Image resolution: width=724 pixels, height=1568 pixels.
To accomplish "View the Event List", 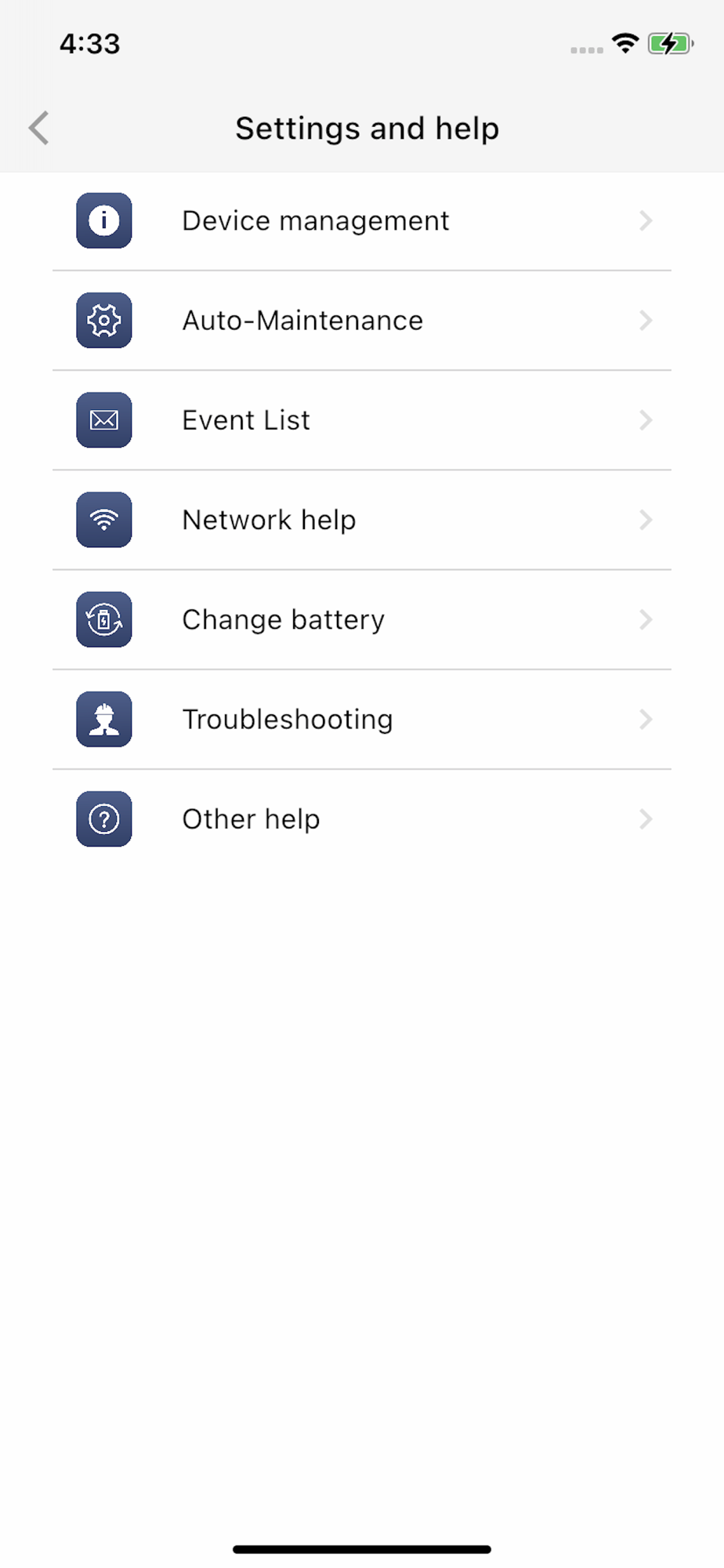I will (x=362, y=420).
